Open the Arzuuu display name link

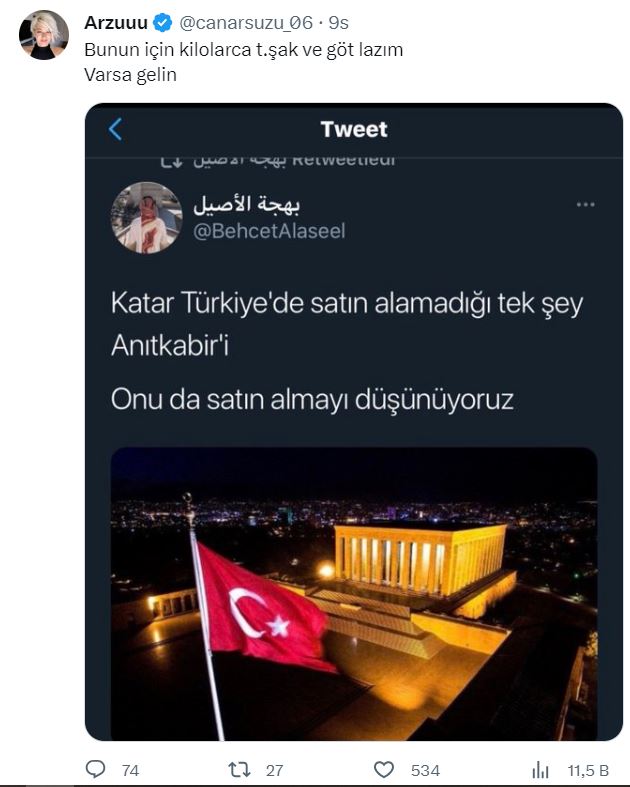[115, 23]
